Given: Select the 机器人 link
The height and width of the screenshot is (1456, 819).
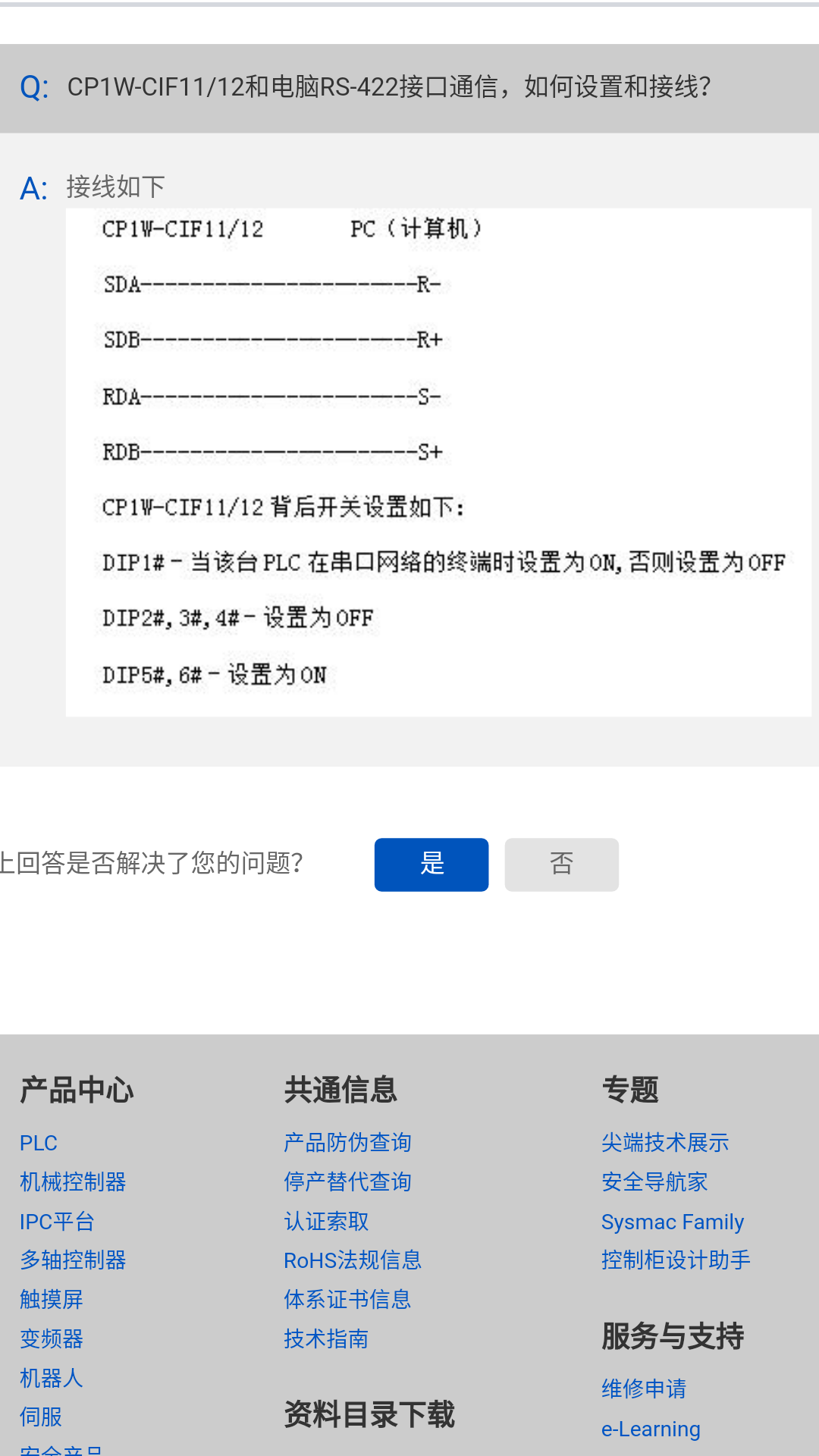Looking at the screenshot, I should point(52,1378).
